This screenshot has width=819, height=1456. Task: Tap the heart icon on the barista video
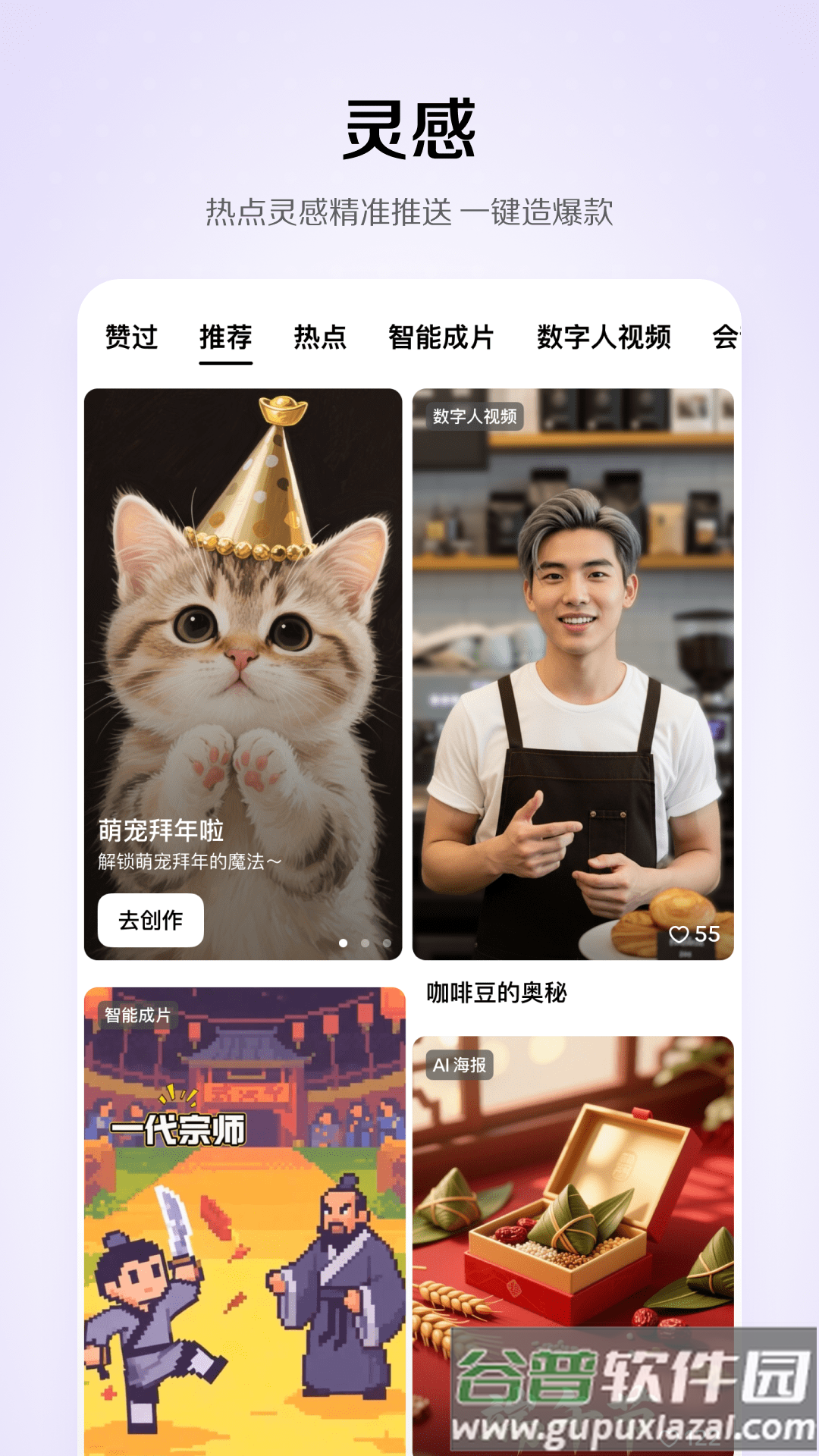tap(682, 935)
